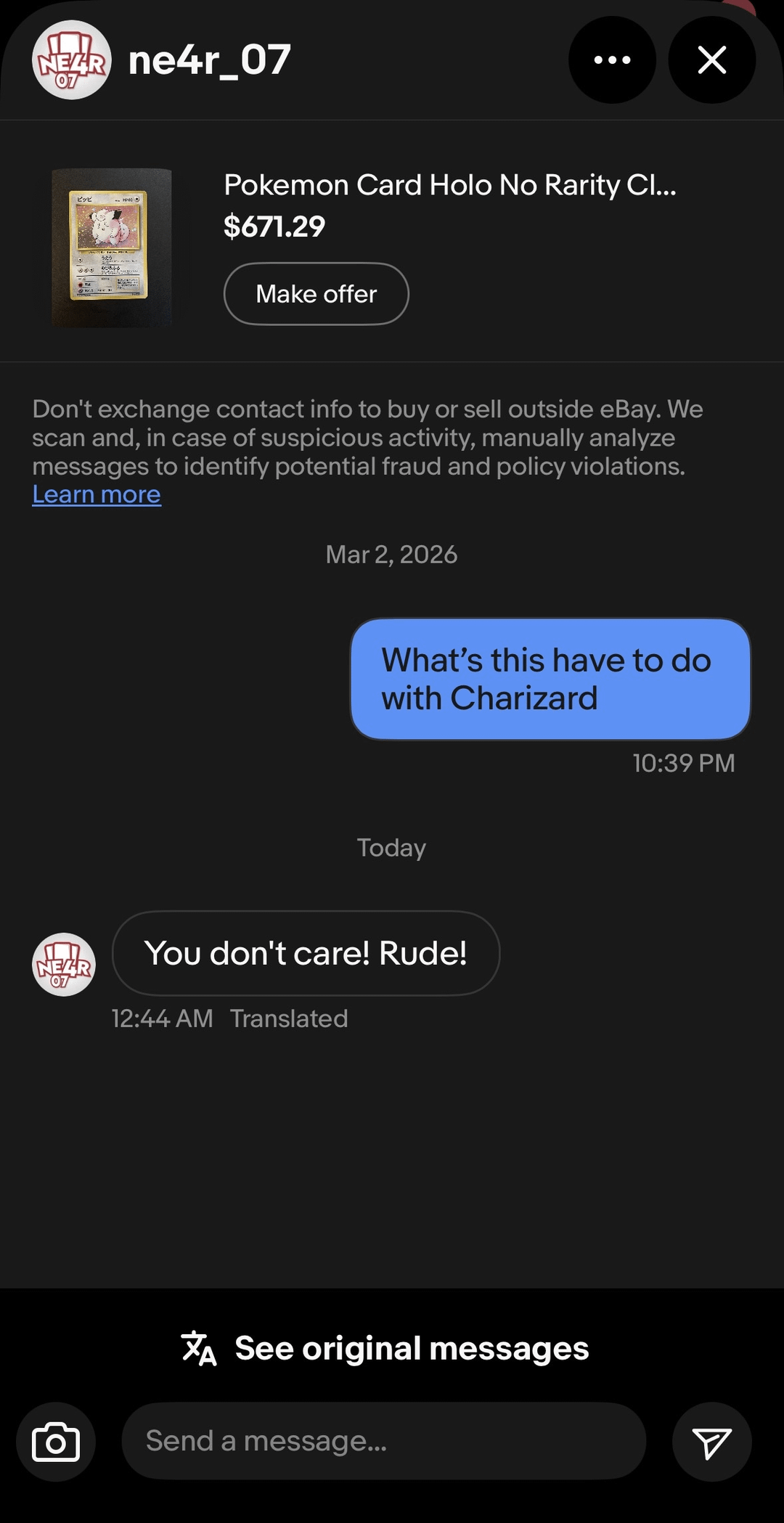Open ne4r_07's profile from the header avatar
The image size is (784, 1523).
[71, 60]
